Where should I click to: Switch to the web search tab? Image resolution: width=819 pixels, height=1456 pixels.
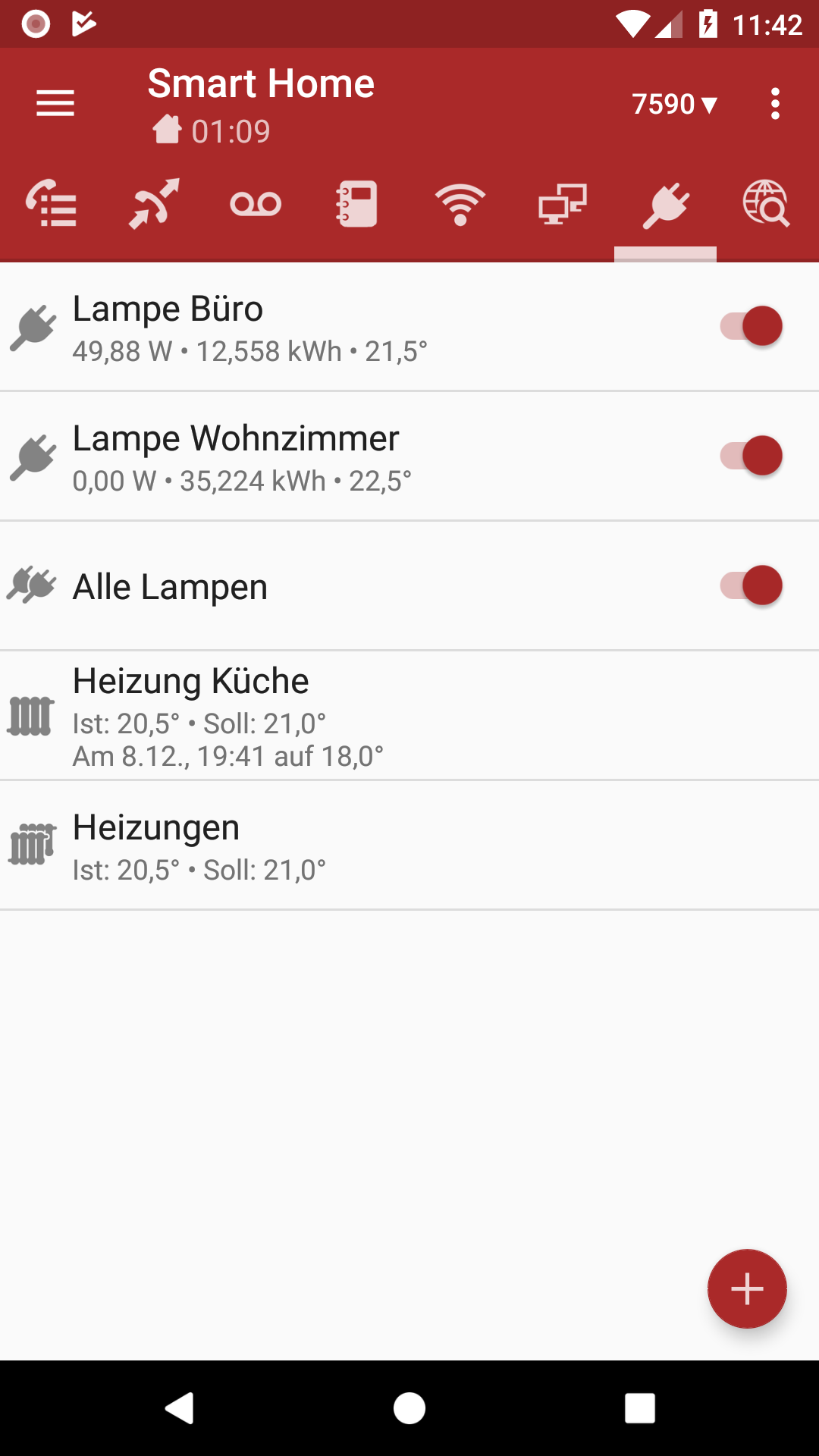766,204
